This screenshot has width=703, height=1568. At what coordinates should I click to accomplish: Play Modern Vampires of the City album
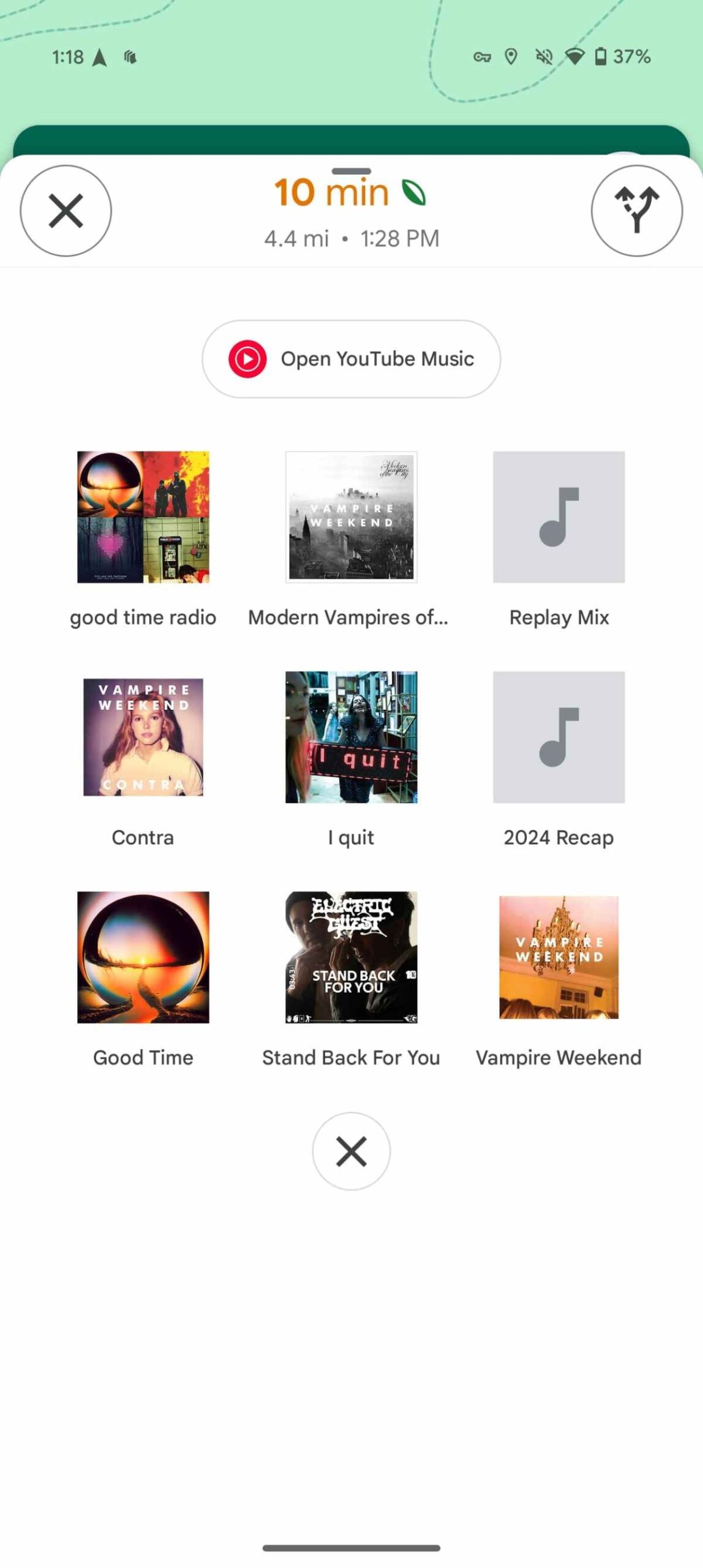coord(351,517)
